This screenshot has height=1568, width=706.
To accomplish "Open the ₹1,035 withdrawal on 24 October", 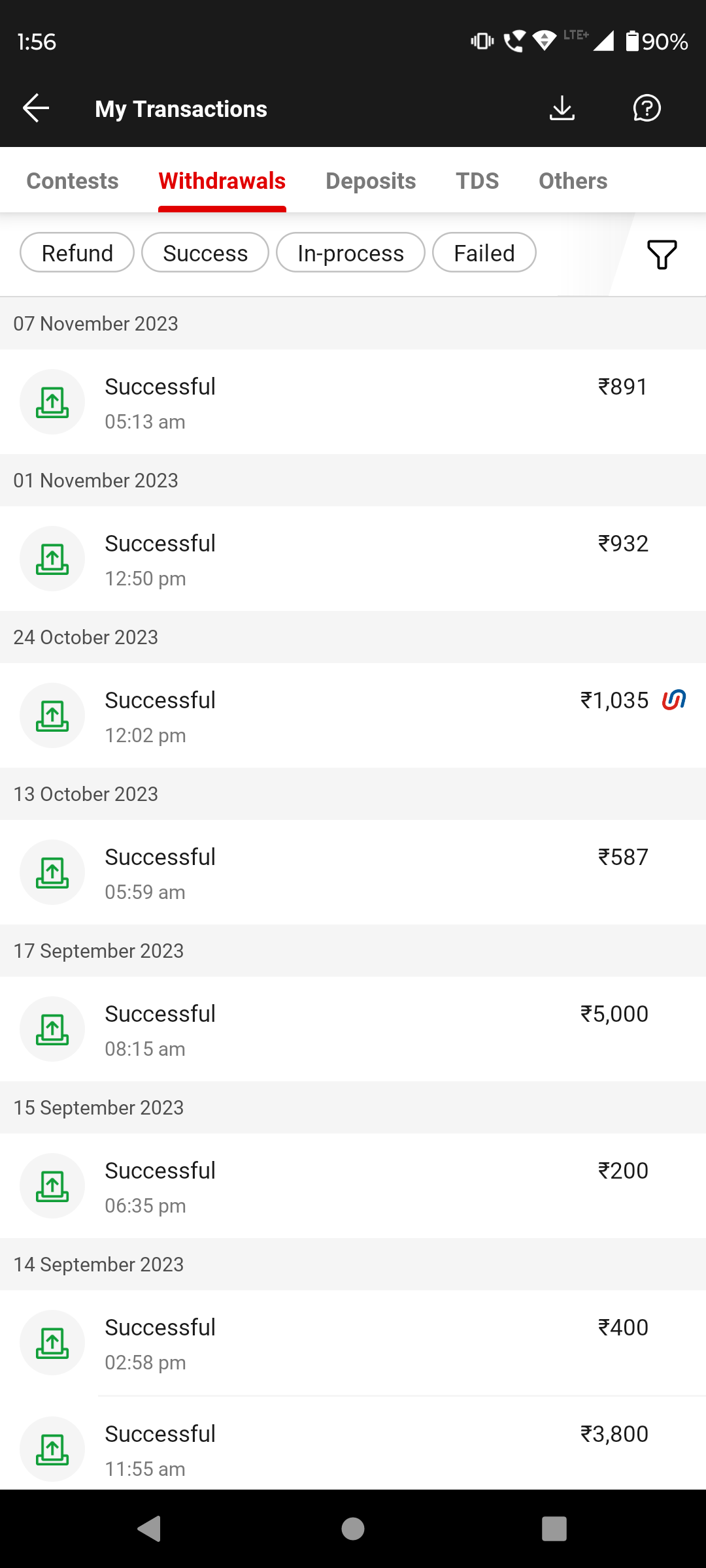I will click(x=353, y=715).
